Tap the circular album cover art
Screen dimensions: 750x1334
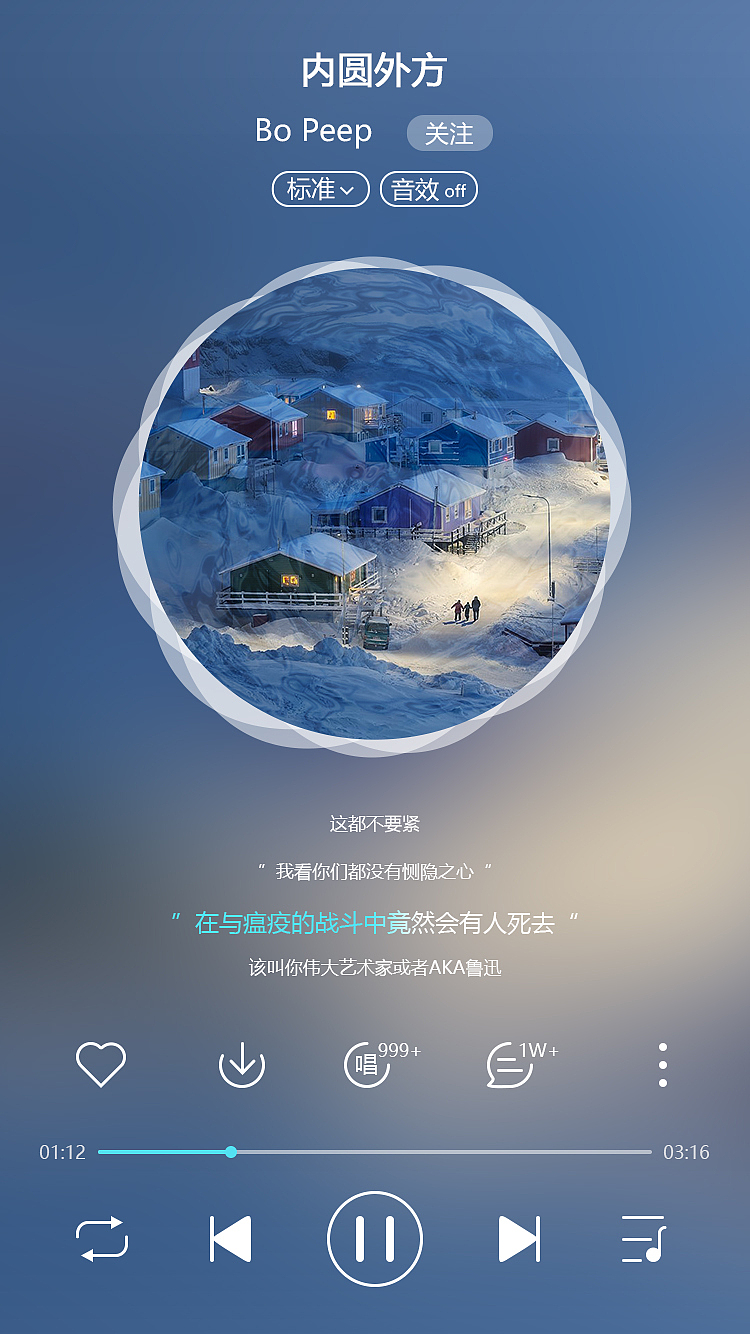coord(374,506)
